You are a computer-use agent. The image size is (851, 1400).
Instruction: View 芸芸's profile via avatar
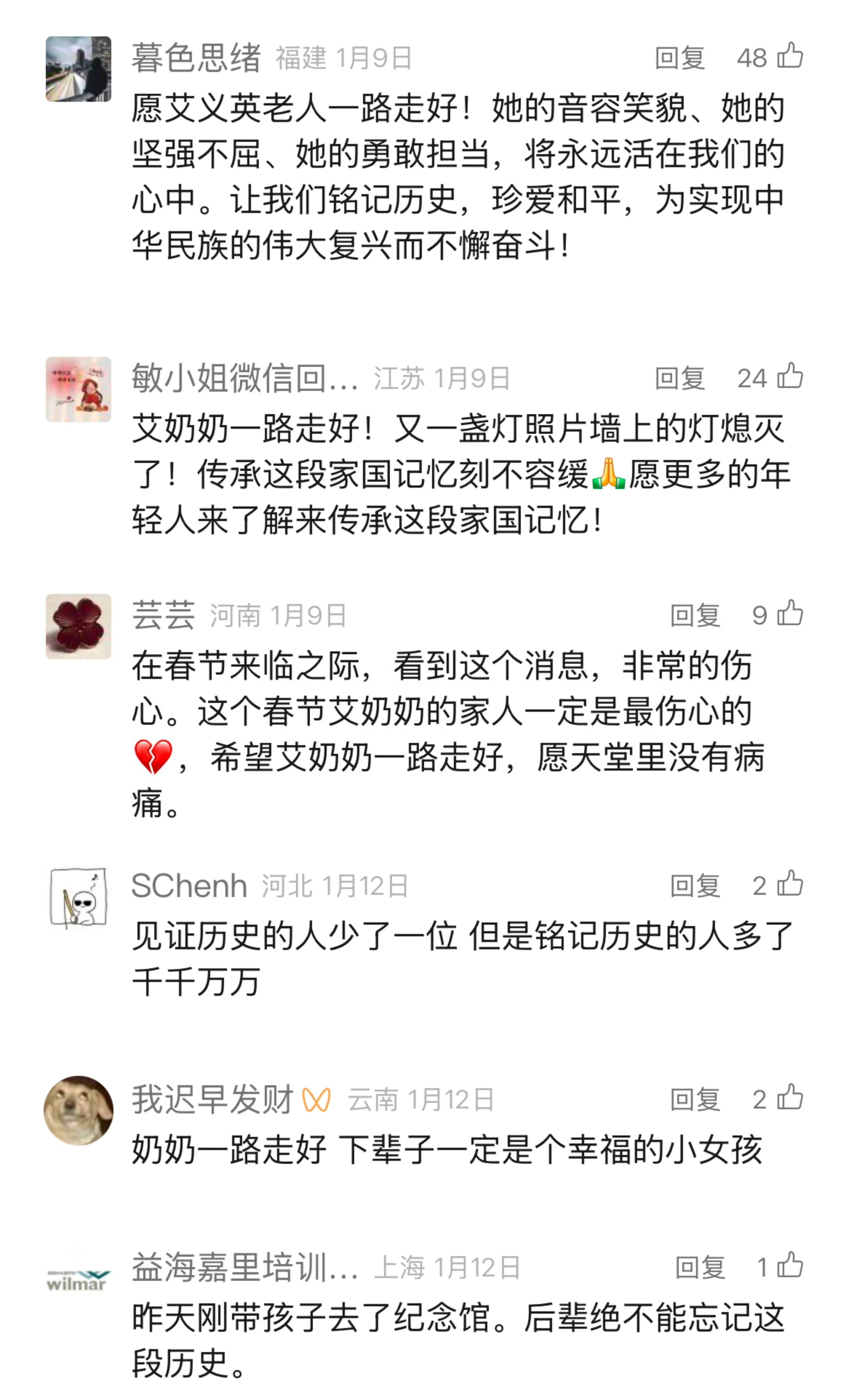[78, 626]
